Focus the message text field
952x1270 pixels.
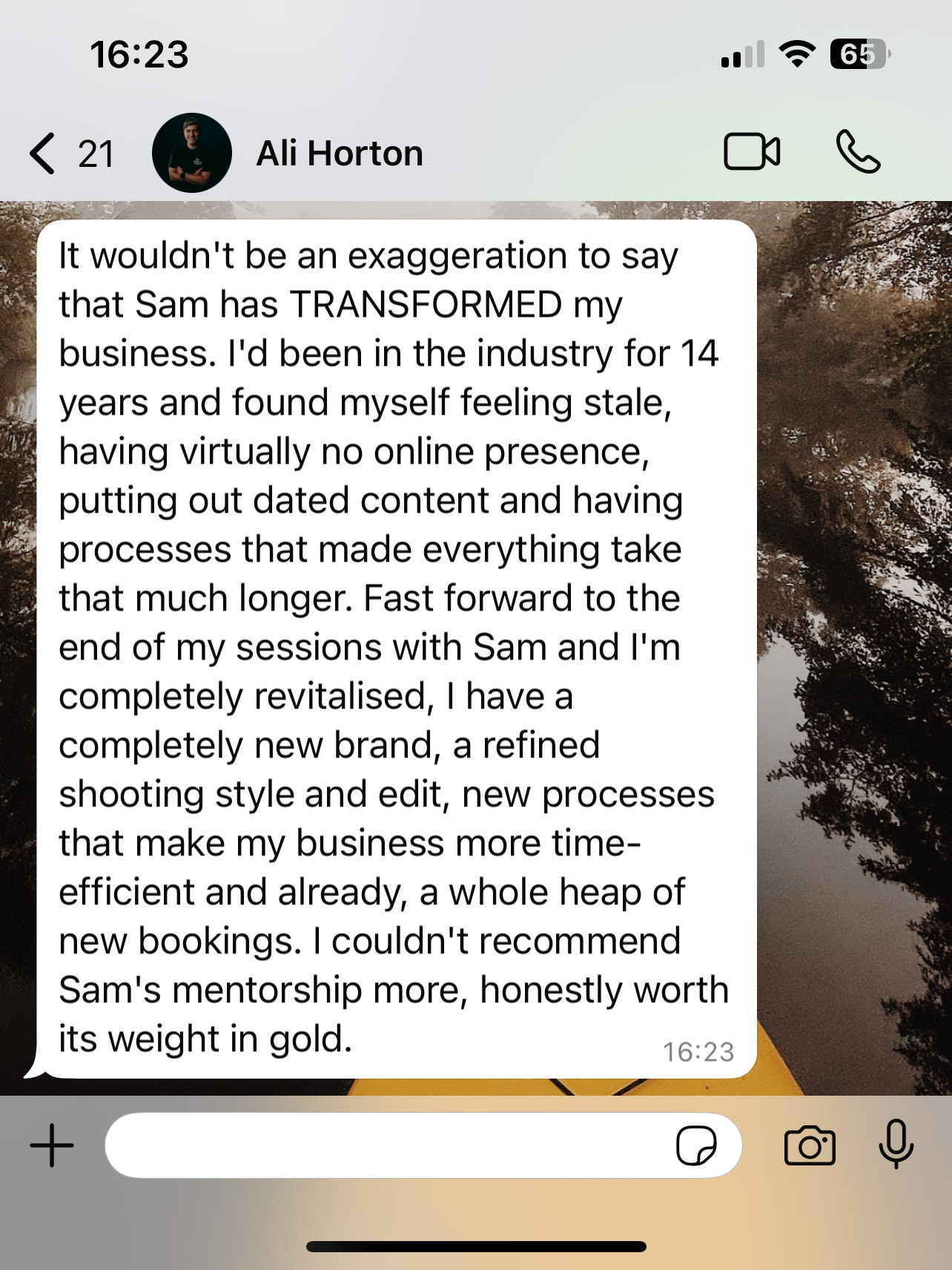click(386, 1145)
